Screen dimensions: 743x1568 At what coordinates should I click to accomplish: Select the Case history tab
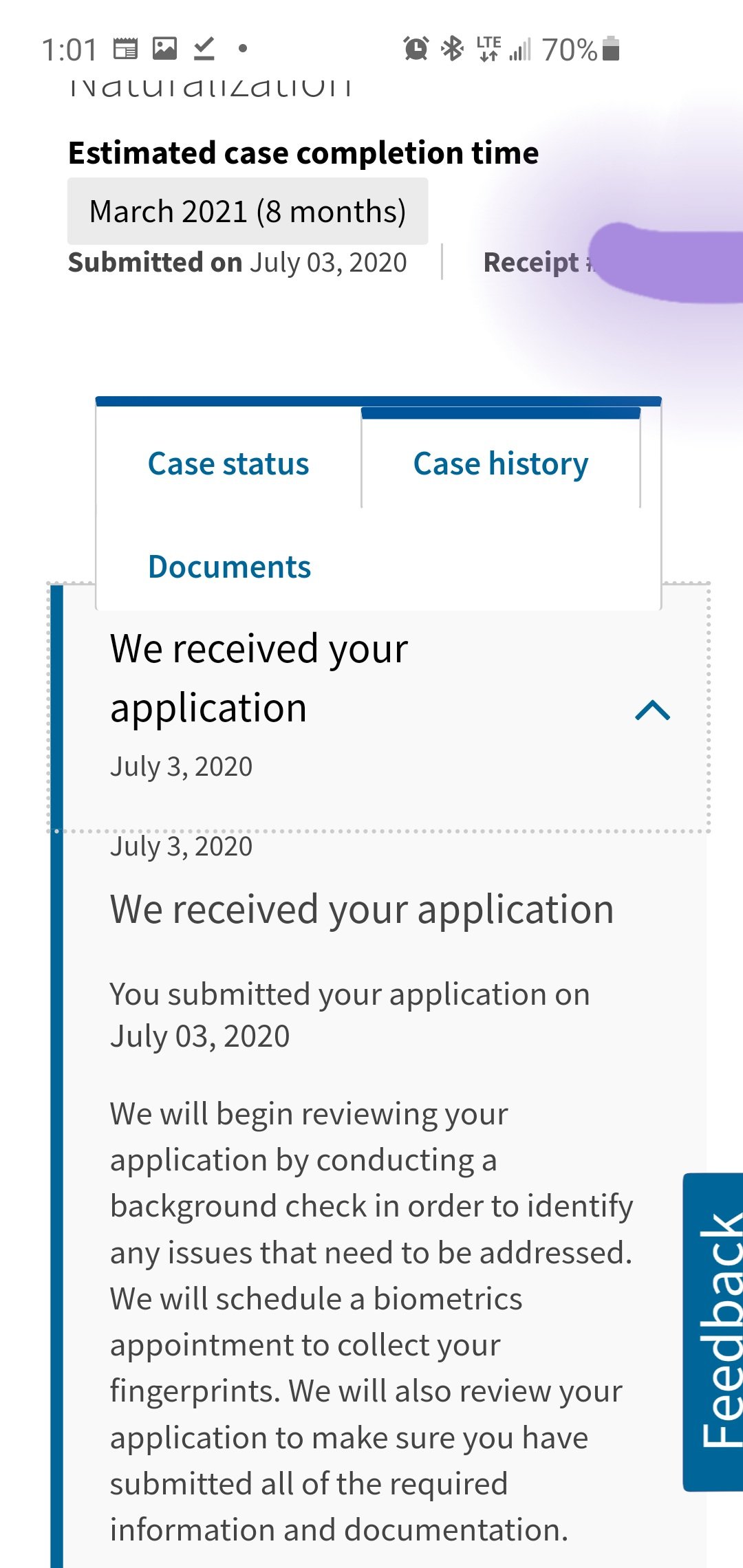point(501,464)
